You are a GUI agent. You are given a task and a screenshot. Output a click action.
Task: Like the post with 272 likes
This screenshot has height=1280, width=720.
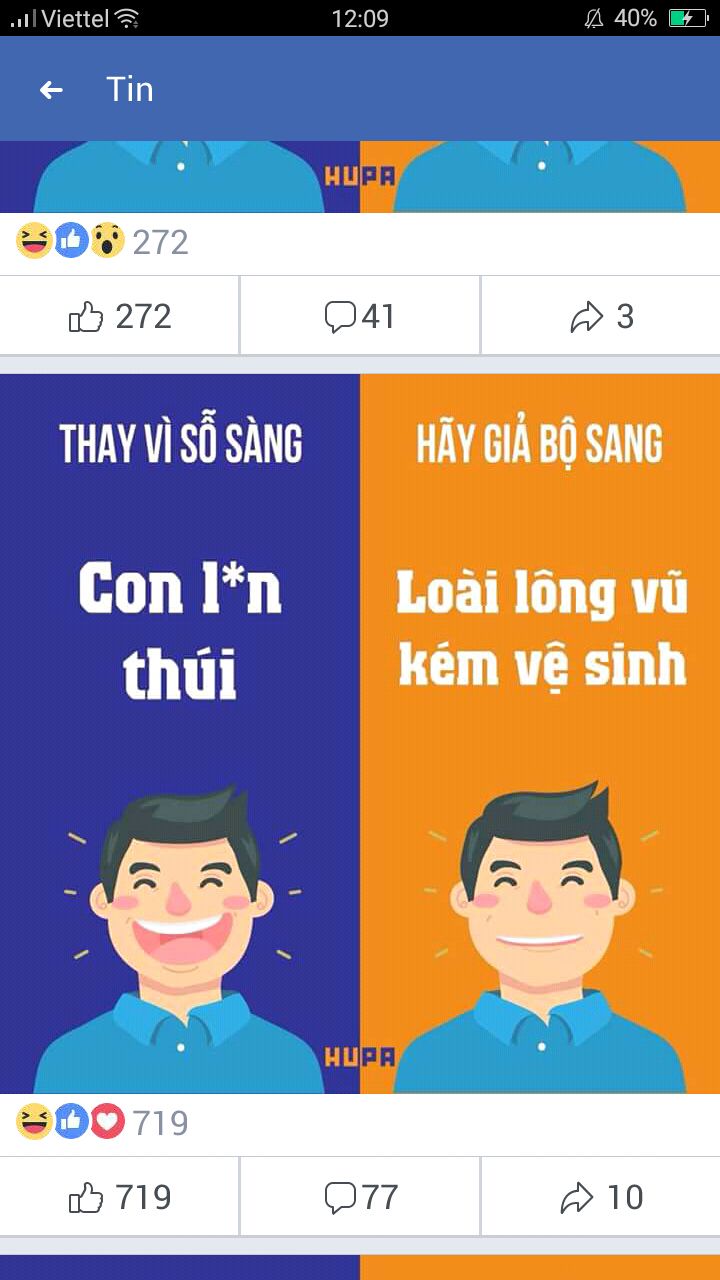pyautogui.click(x=119, y=317)
